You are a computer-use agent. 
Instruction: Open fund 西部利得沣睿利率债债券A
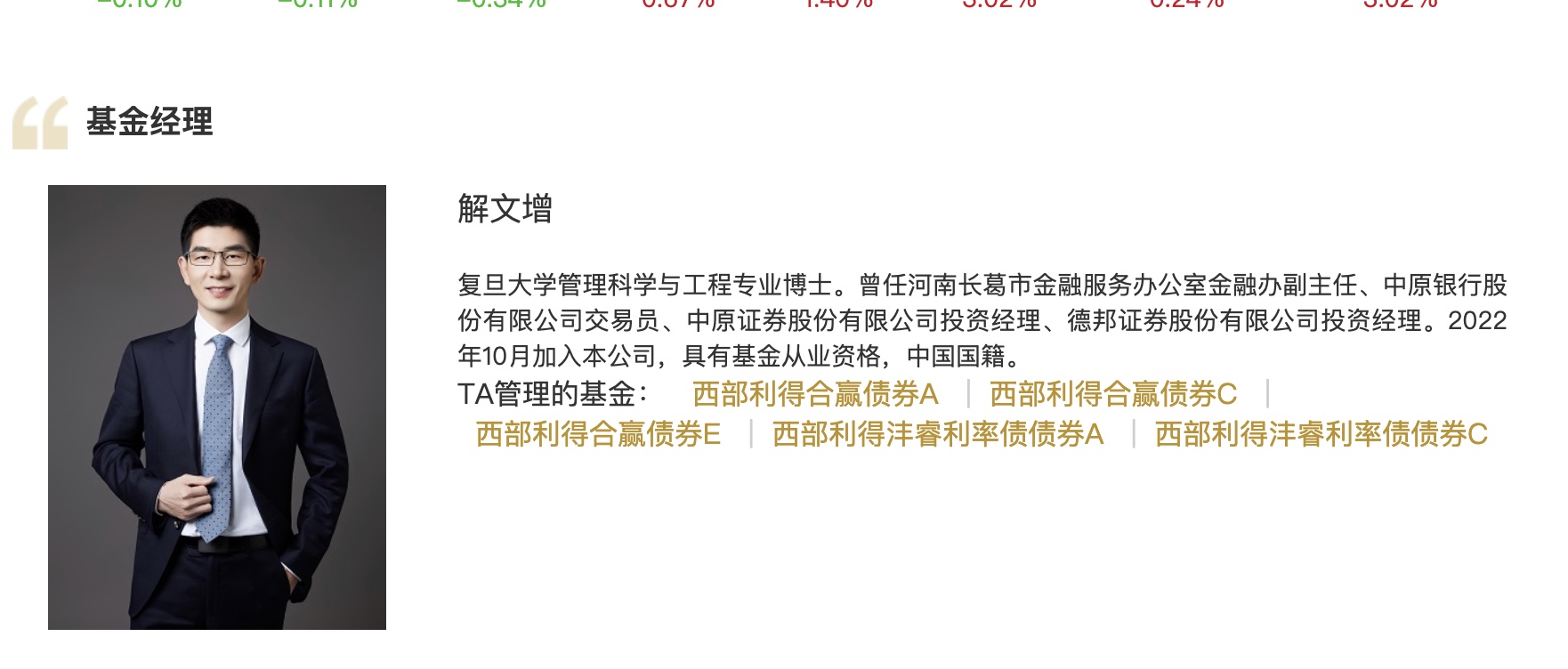(938, 434)
